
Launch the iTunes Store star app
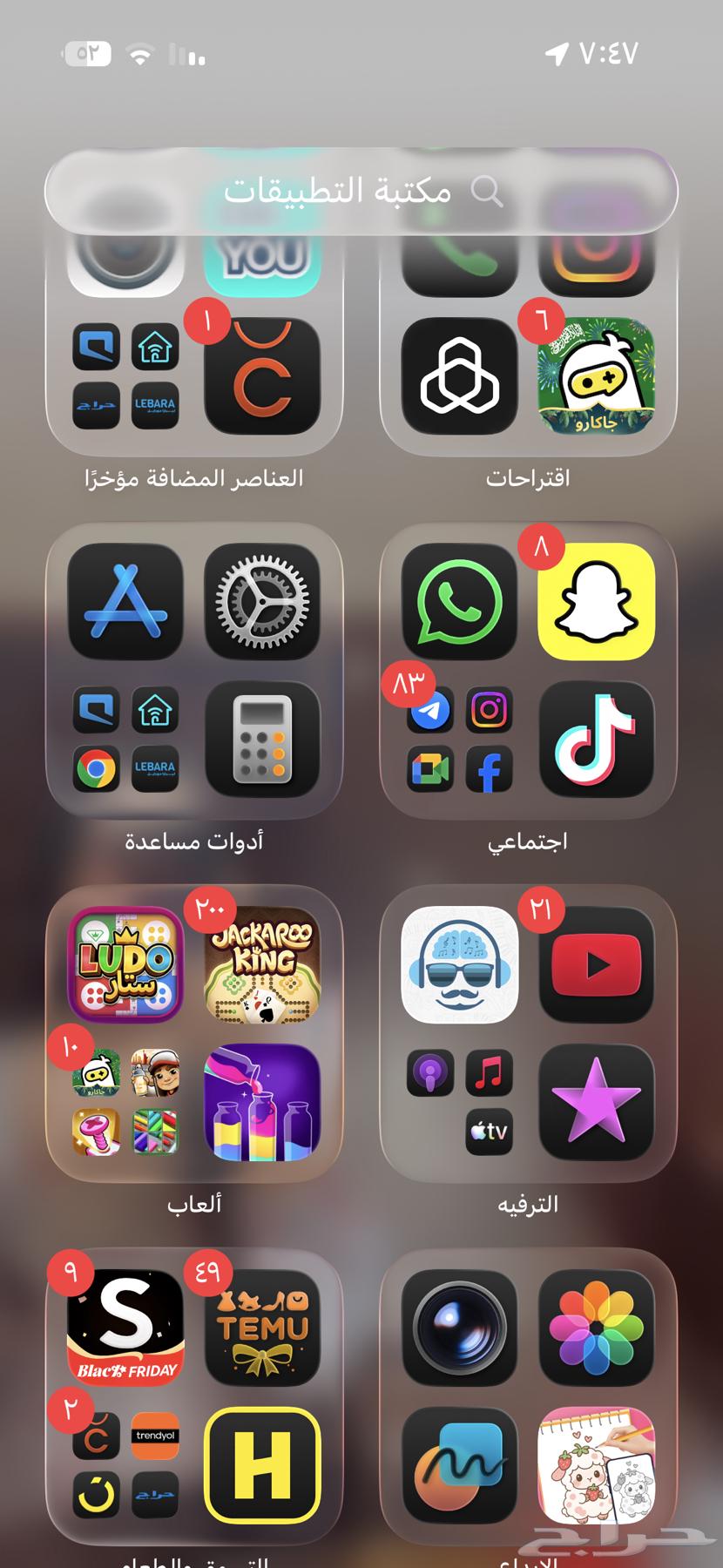click(x=596, y=1102)
